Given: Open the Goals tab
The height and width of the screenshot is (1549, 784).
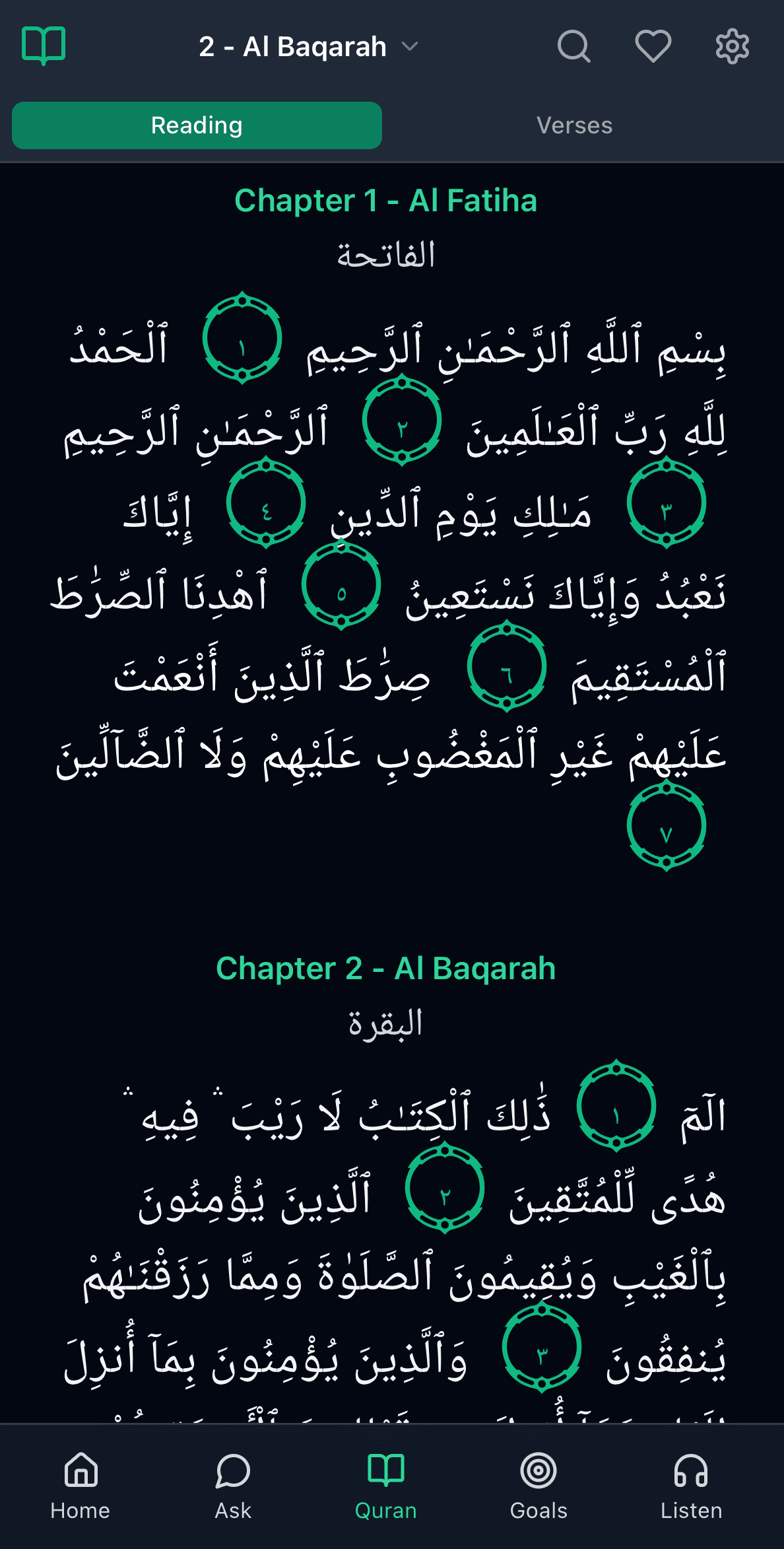Looking at the screenshot, I should tap(539, 1487).
